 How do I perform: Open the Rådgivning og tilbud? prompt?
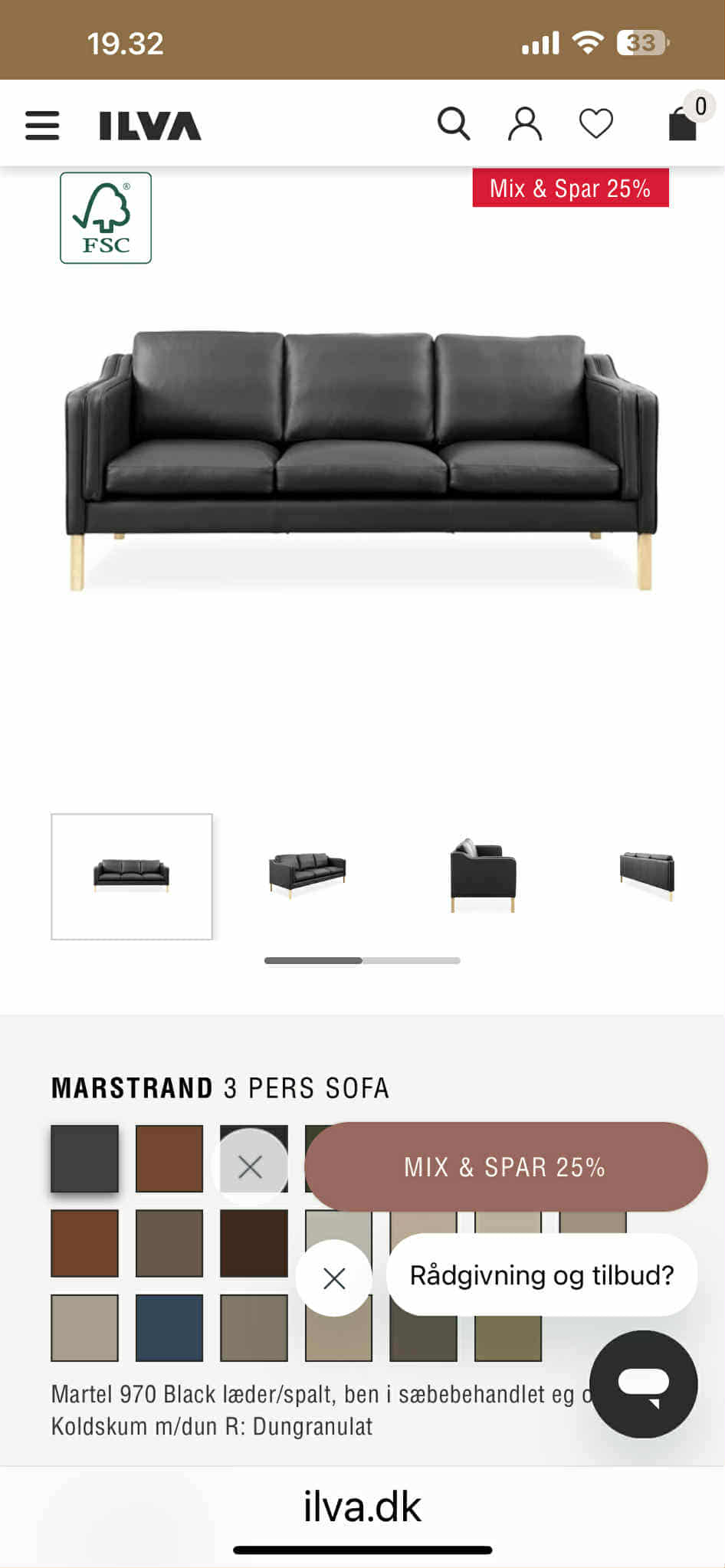(x=542, y=1275)
